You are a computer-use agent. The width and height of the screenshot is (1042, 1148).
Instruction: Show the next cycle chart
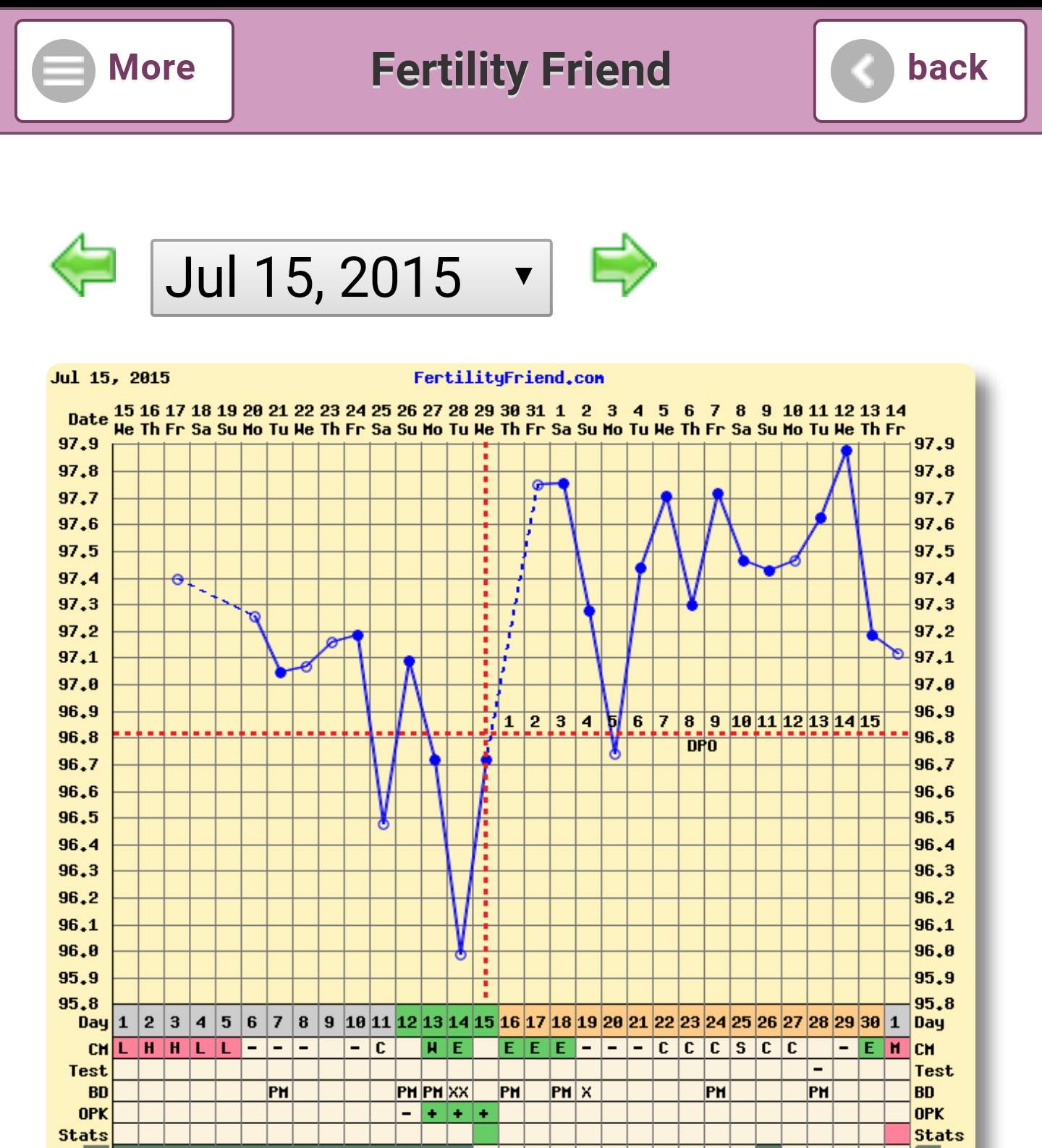623,265
